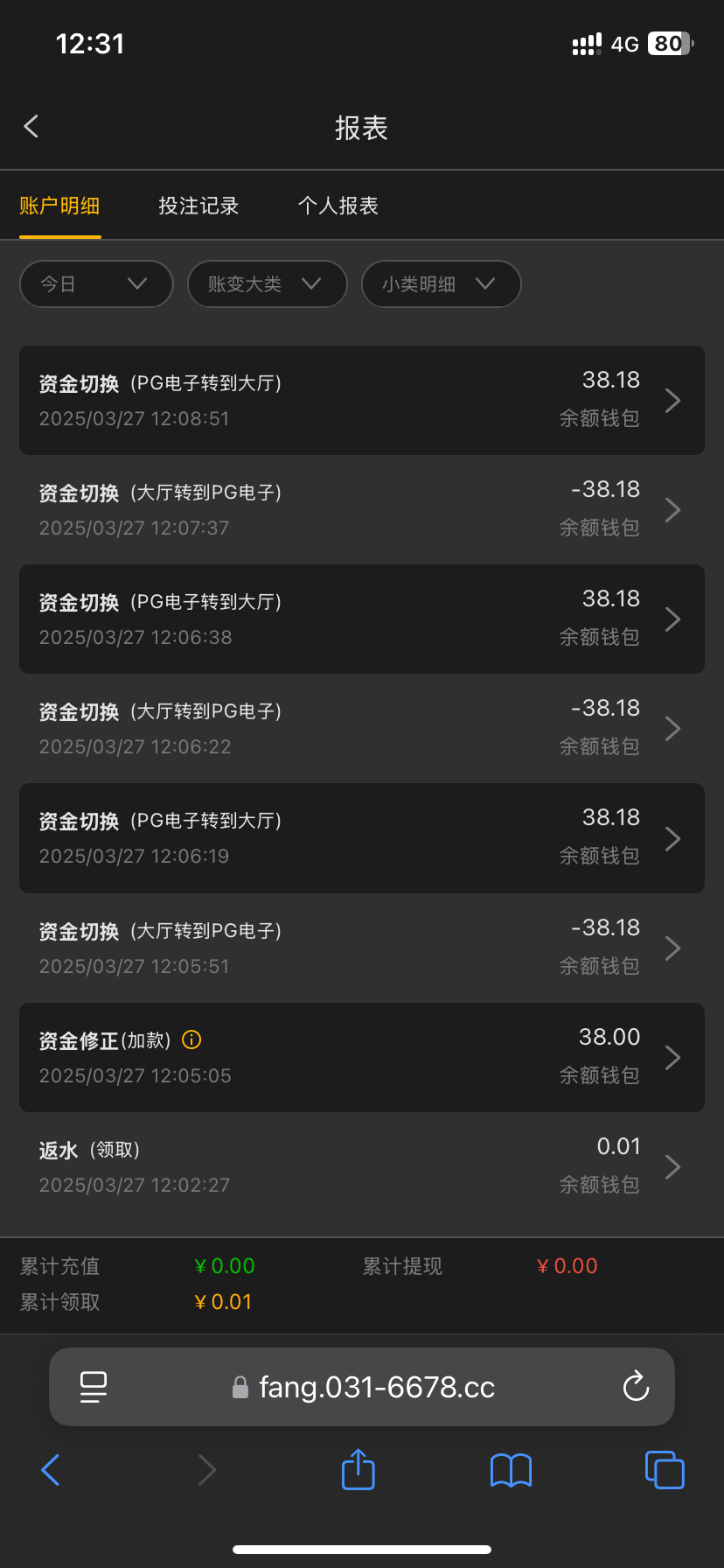Screen dimensions: 724x1568
Task: Tap the Safari share button
Action: click(358, 1470)
